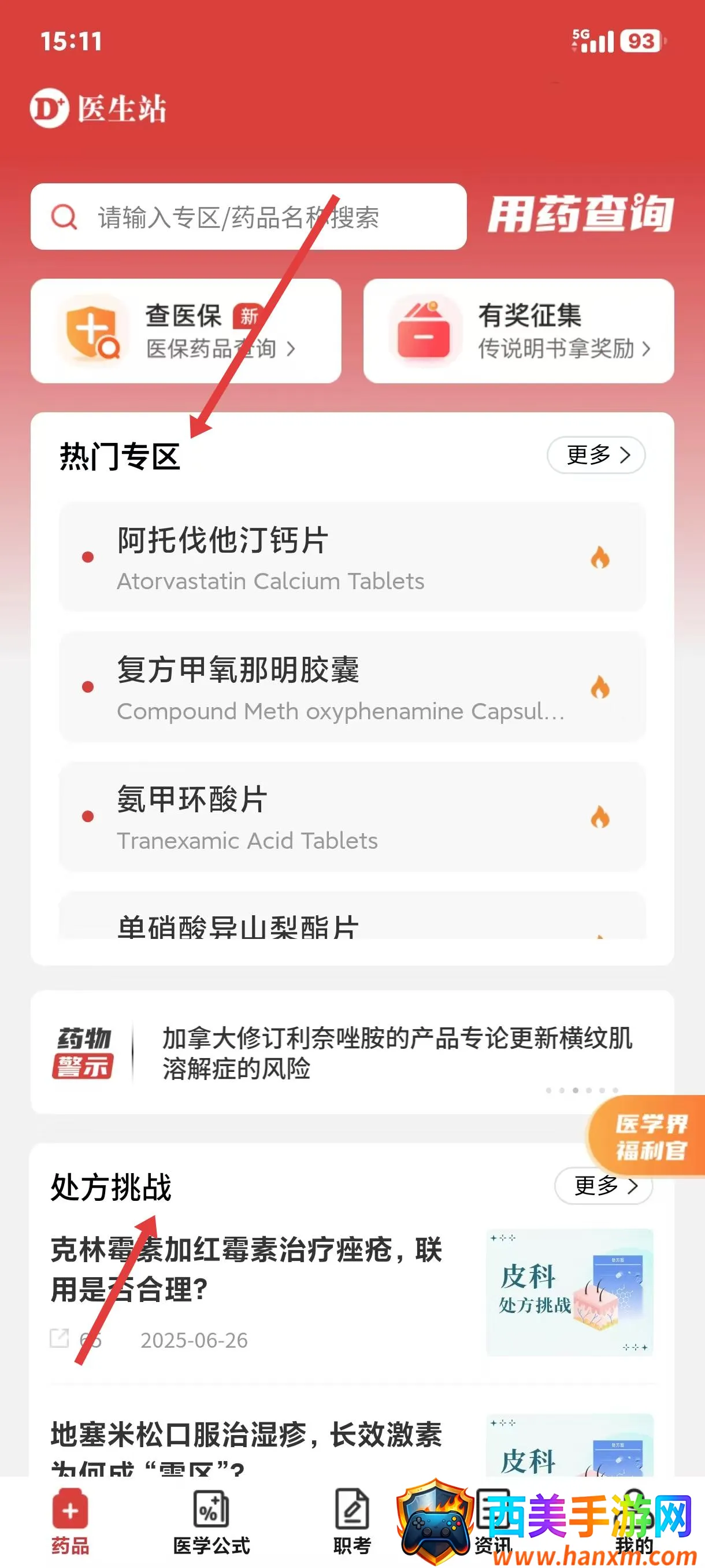Switch to the 药品 tab
Viewport: 705px width, 1568px height.
pos(70,1521)
